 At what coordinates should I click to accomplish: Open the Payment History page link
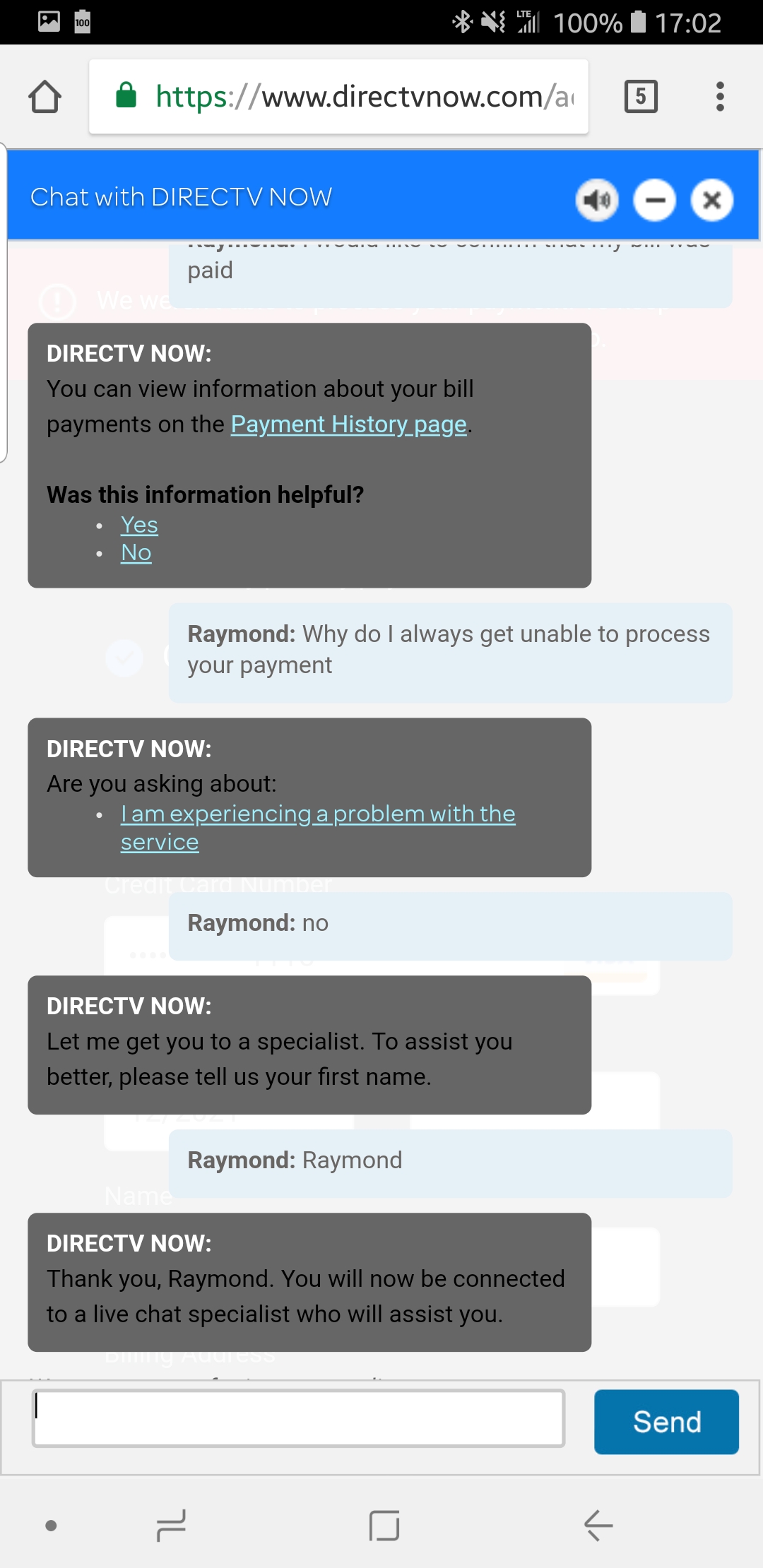[348, 424]
